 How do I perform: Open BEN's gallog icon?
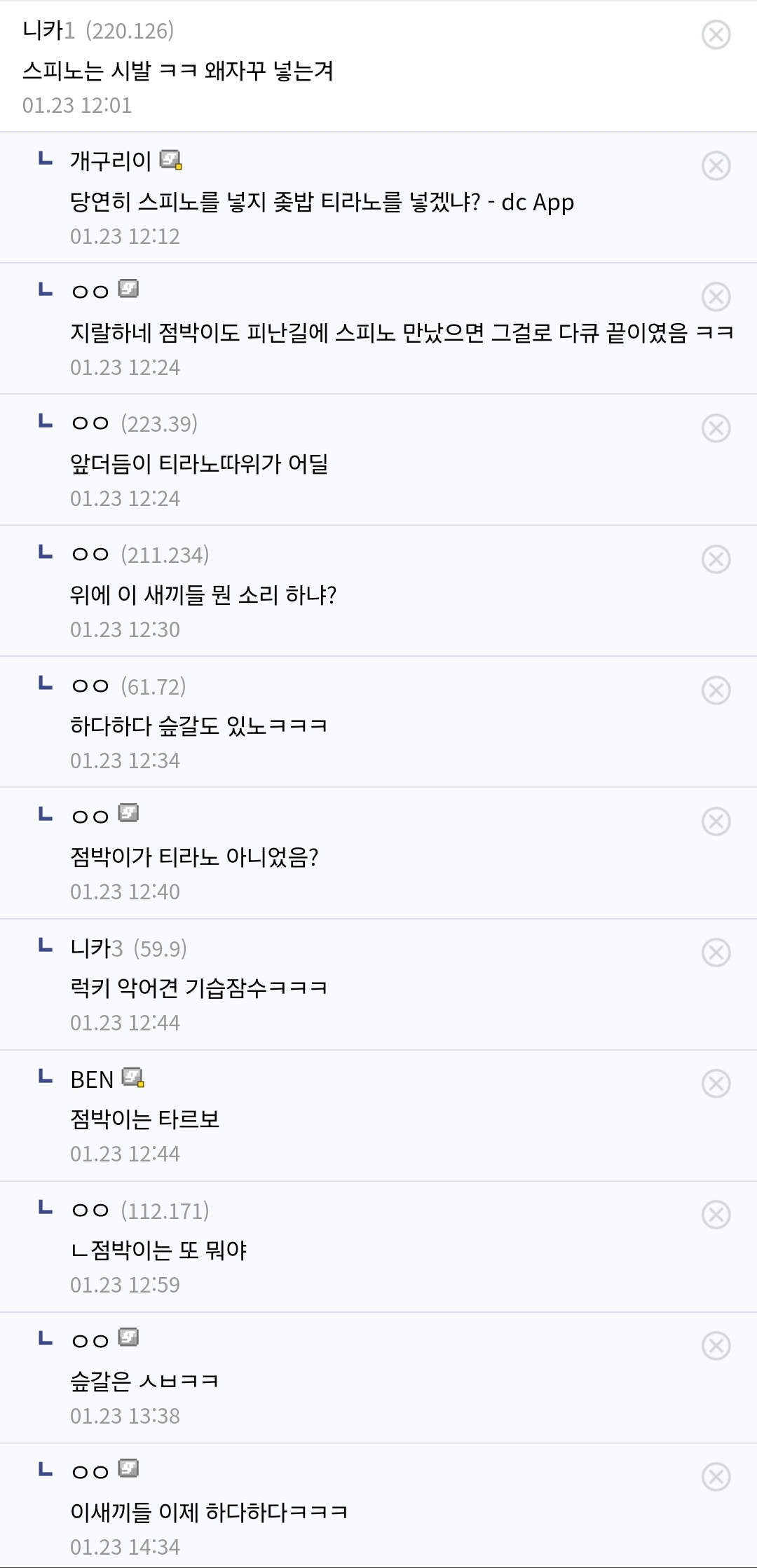point(132,1077)
